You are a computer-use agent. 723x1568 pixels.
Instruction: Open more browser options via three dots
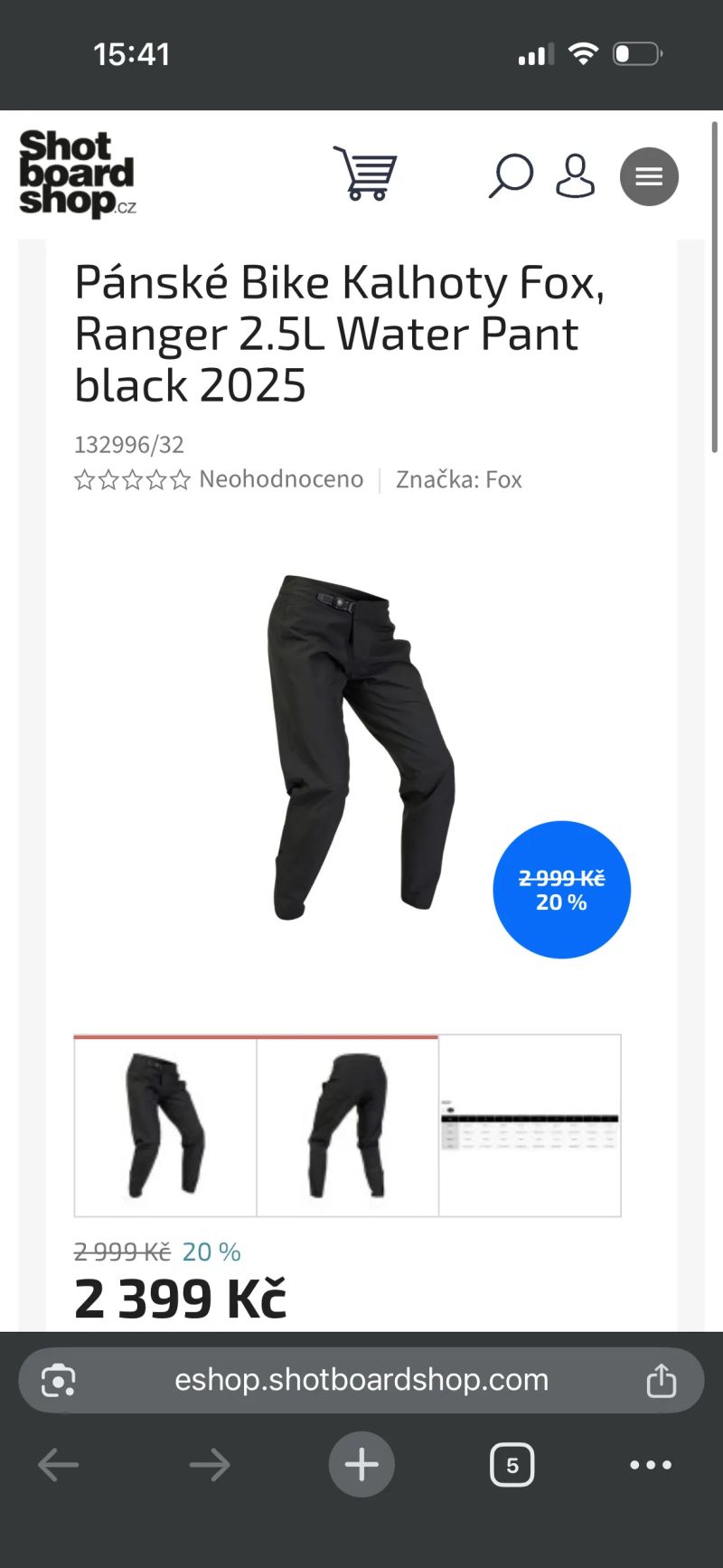[x=649, y=1465]
